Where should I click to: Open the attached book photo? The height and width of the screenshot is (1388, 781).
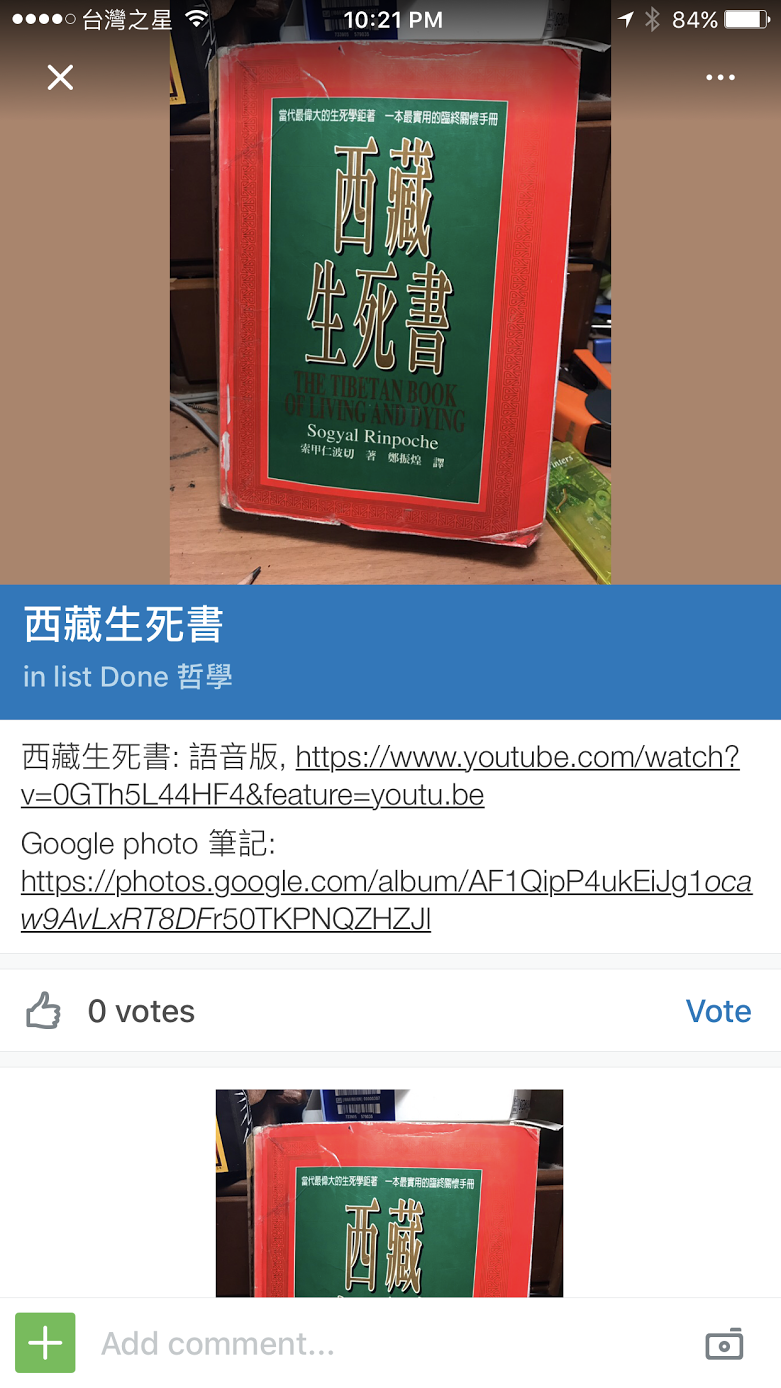389,1192
